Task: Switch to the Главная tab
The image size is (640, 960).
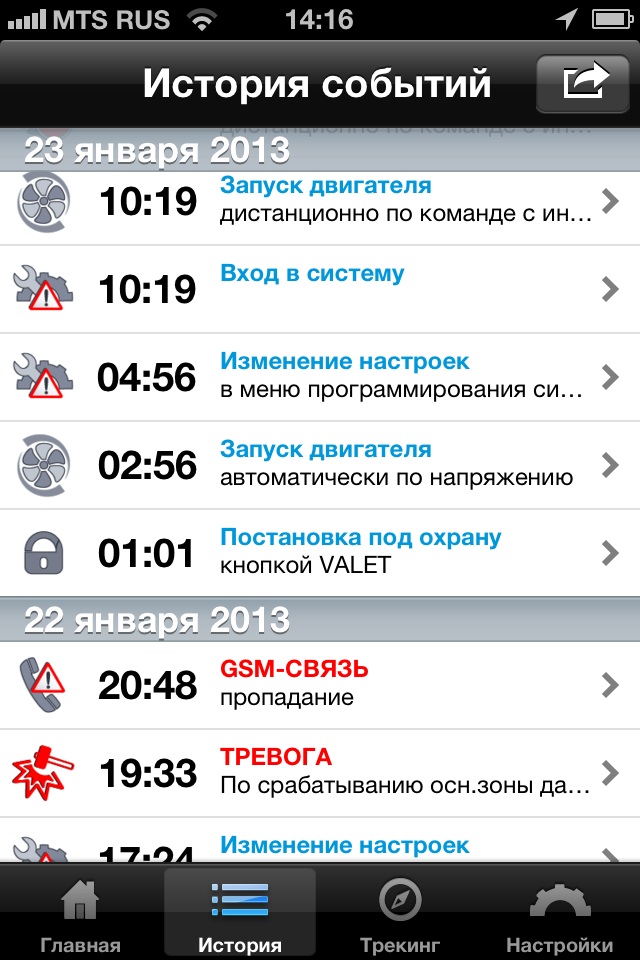Action: 80,915
